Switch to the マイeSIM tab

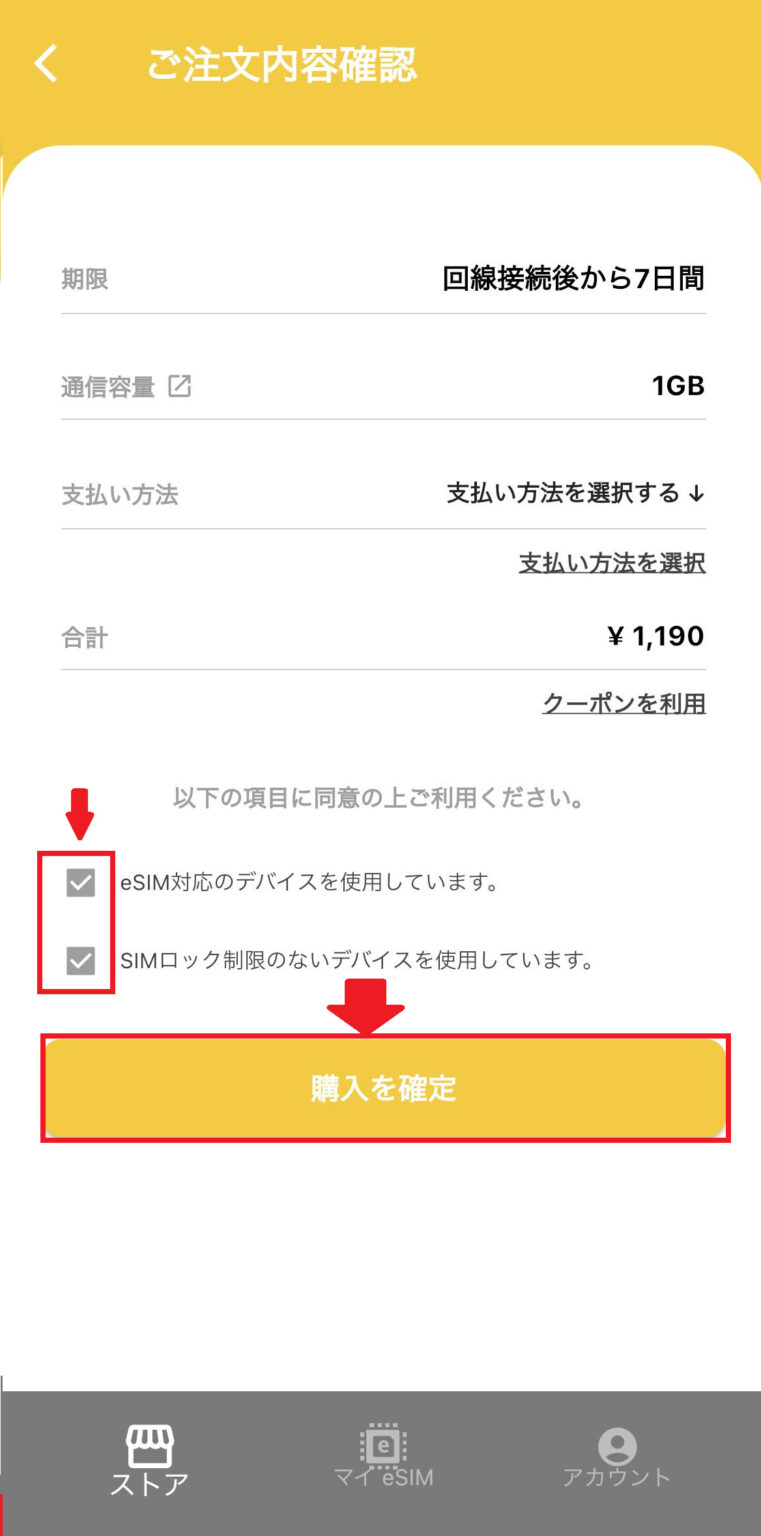click(385, 1460)
